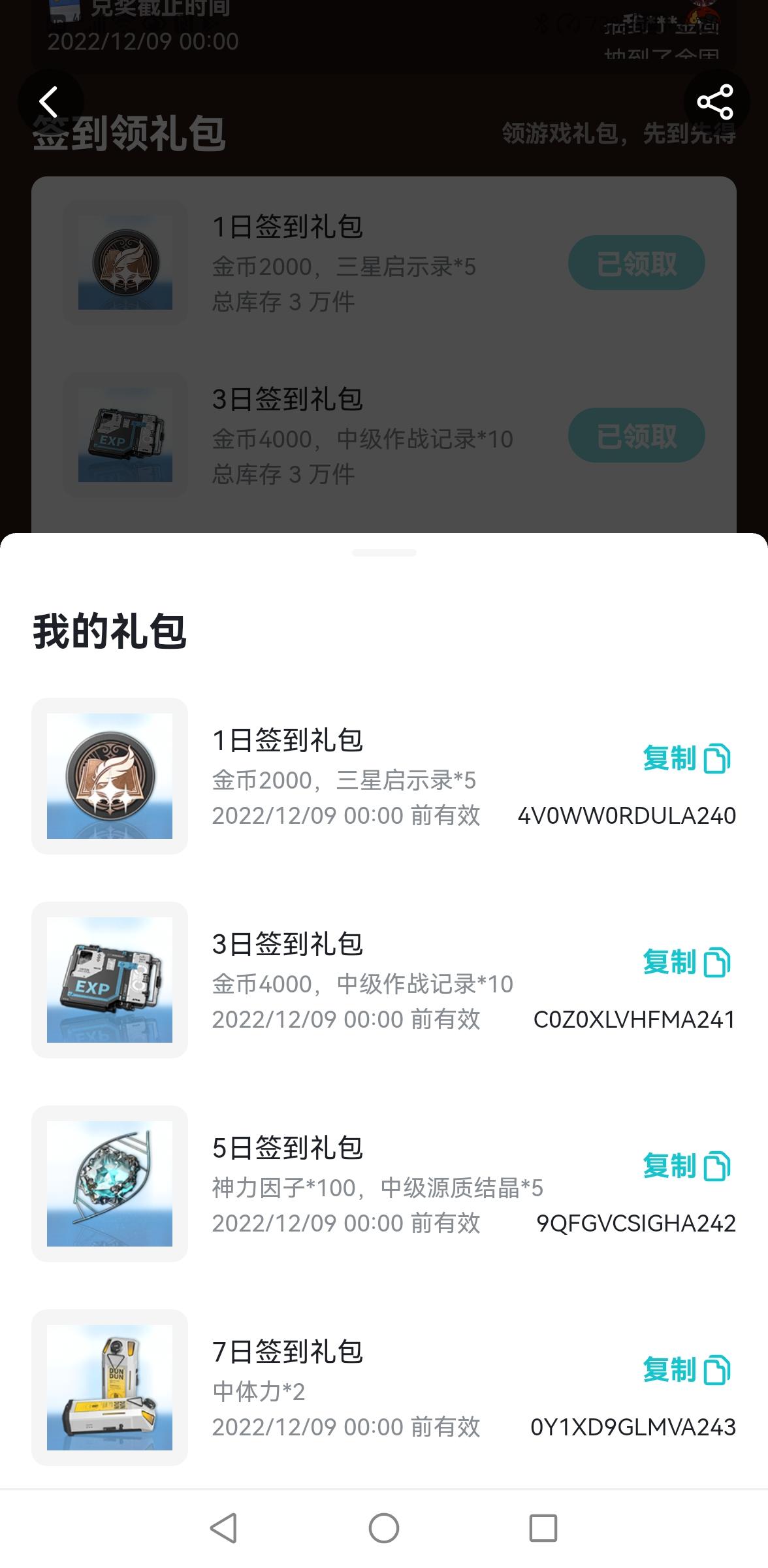Tap the 已领取 button for 1日签到礼包

pos(635,263)
